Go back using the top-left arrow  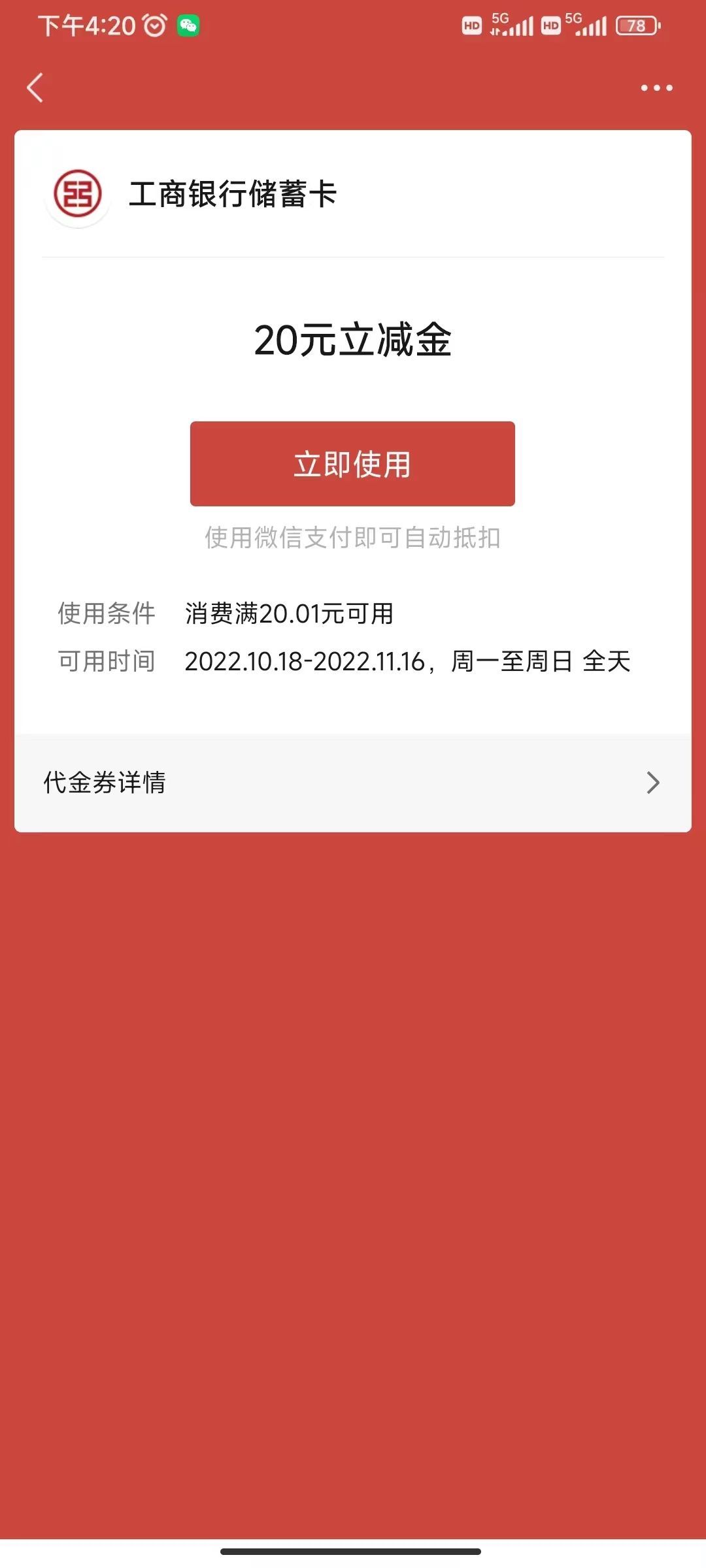[x=35, y=88]
